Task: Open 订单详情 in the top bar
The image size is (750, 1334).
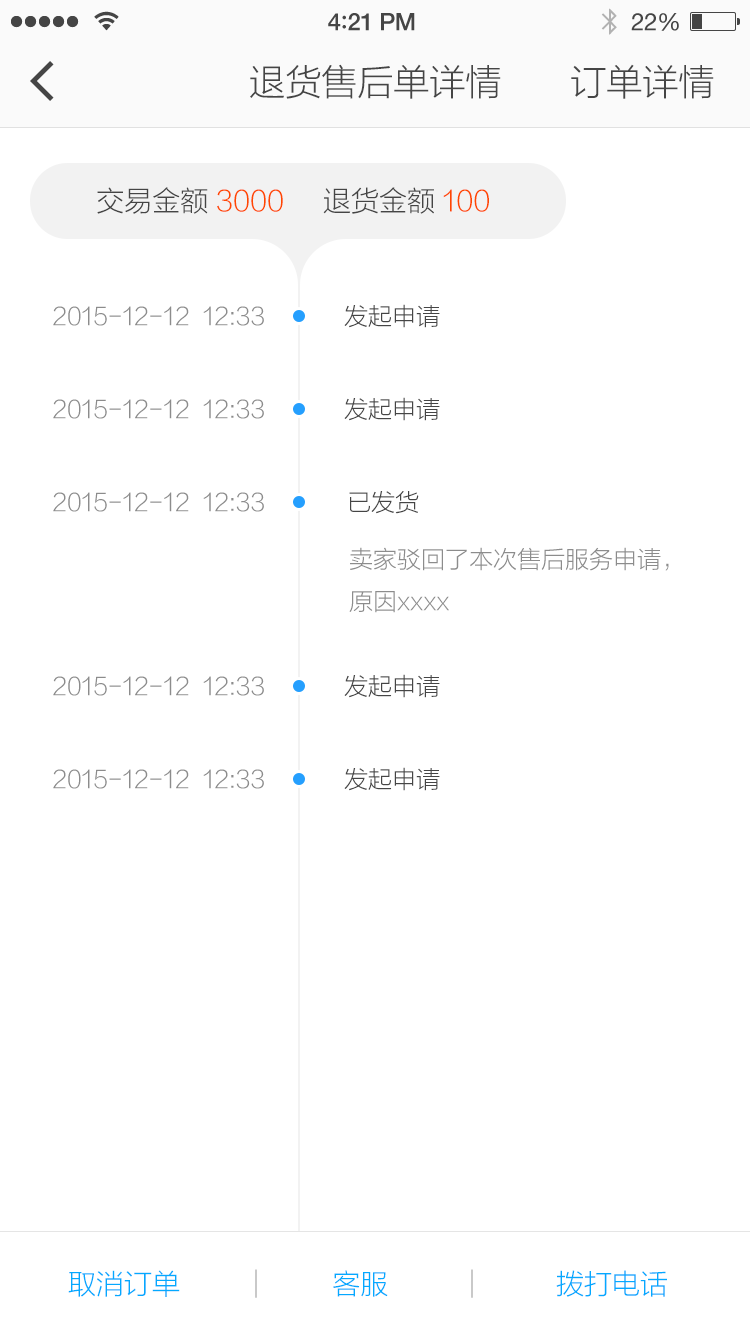Action: click(642, 82)
